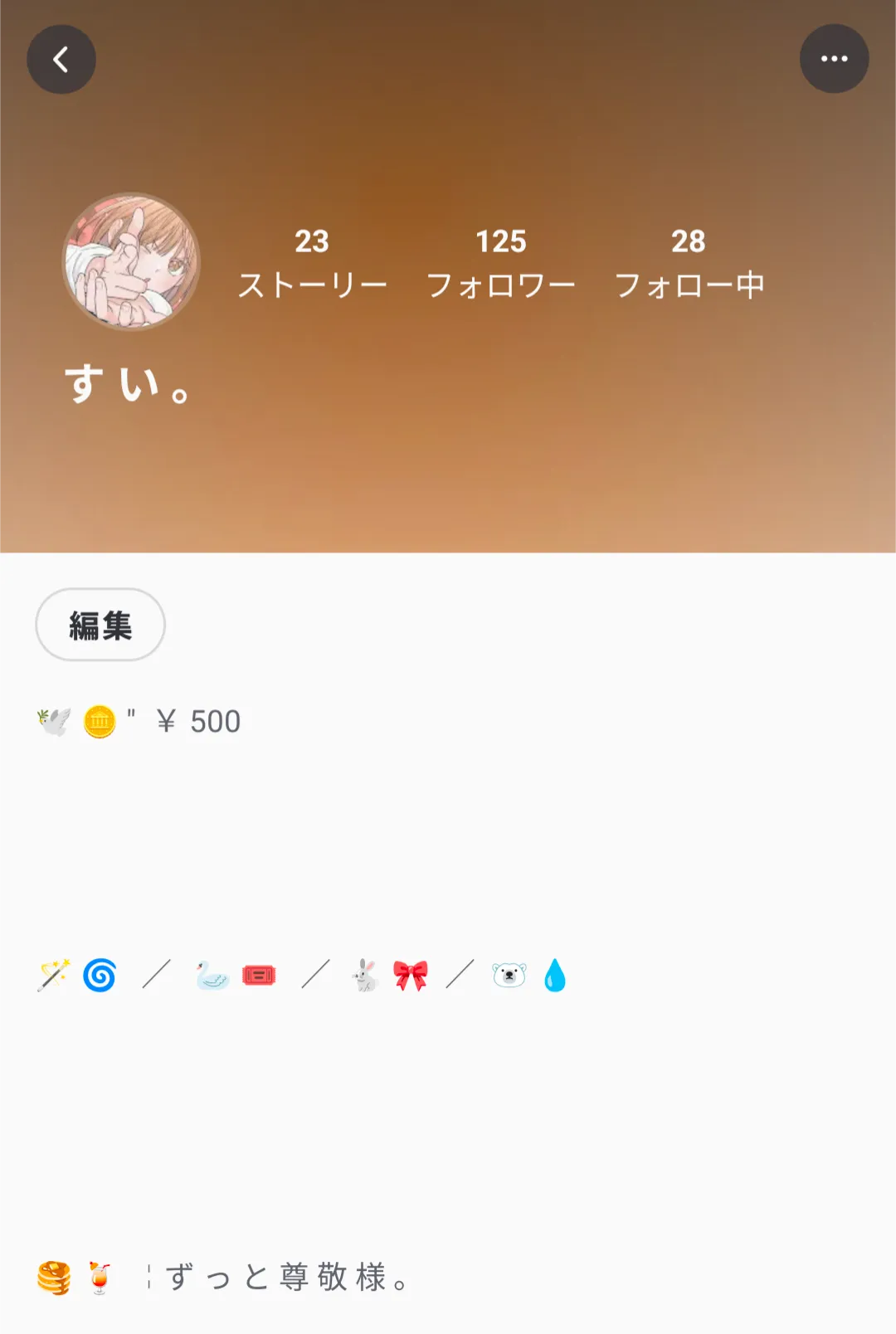Open the 125 フォロワー followers list

coord(500,264)
